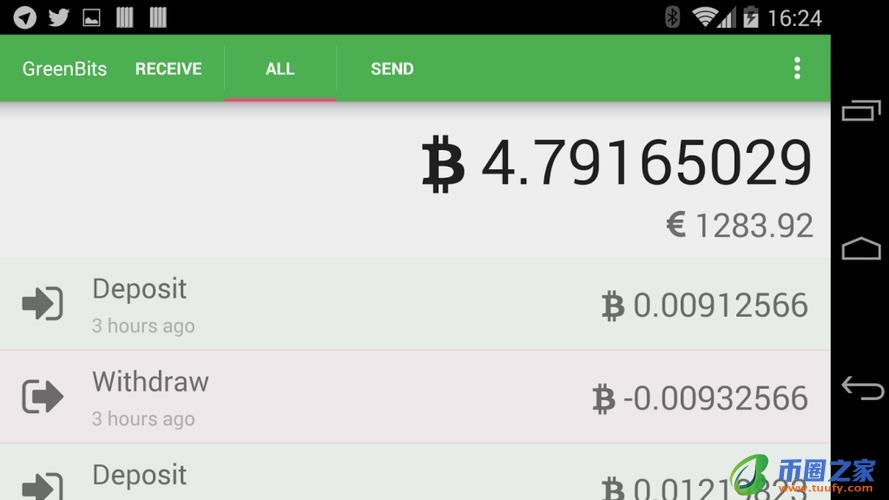Go to the SEND tab

392,69
